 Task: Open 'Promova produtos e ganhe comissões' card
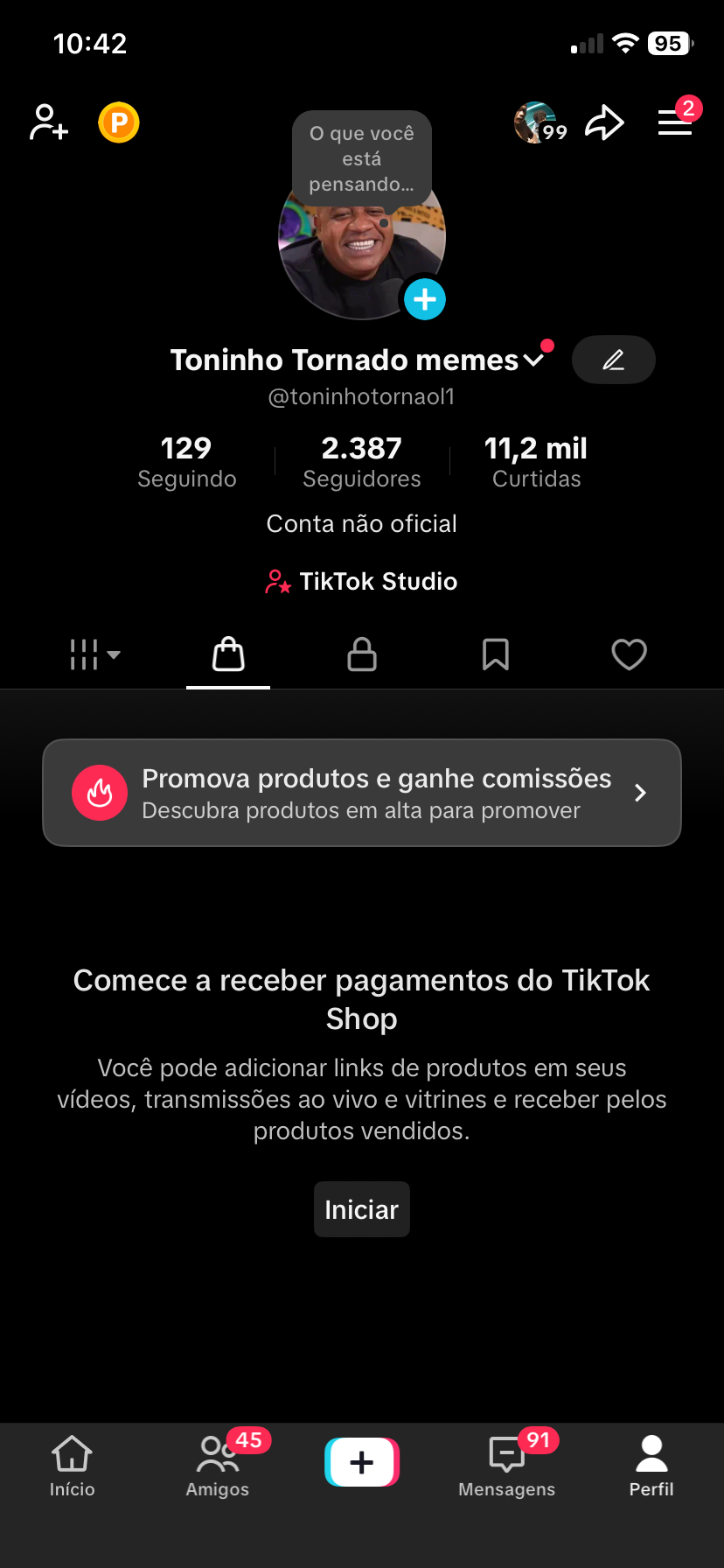362,793
